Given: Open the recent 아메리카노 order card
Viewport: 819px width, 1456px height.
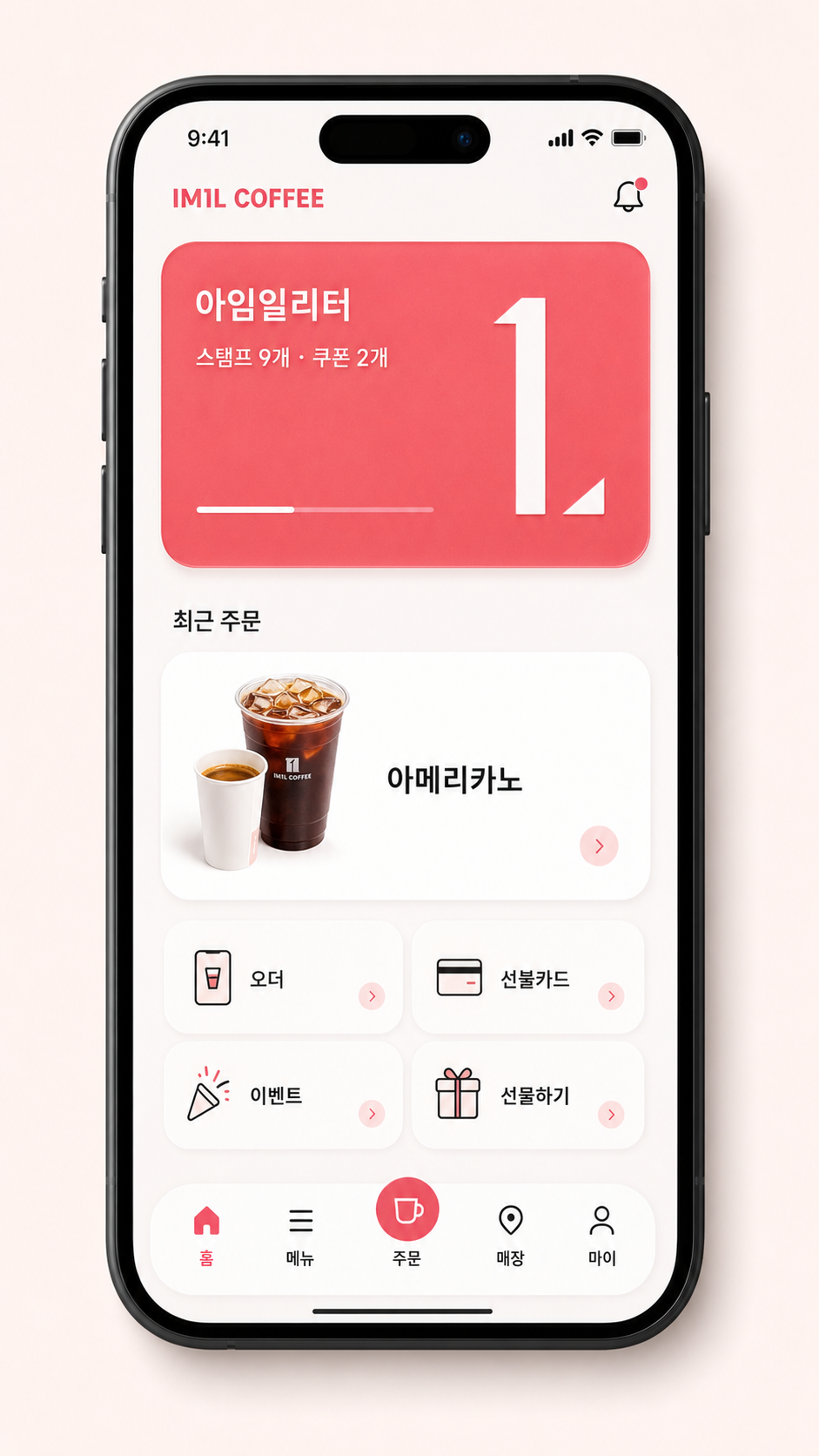Looking at the screenshot, I should (406, 776).
